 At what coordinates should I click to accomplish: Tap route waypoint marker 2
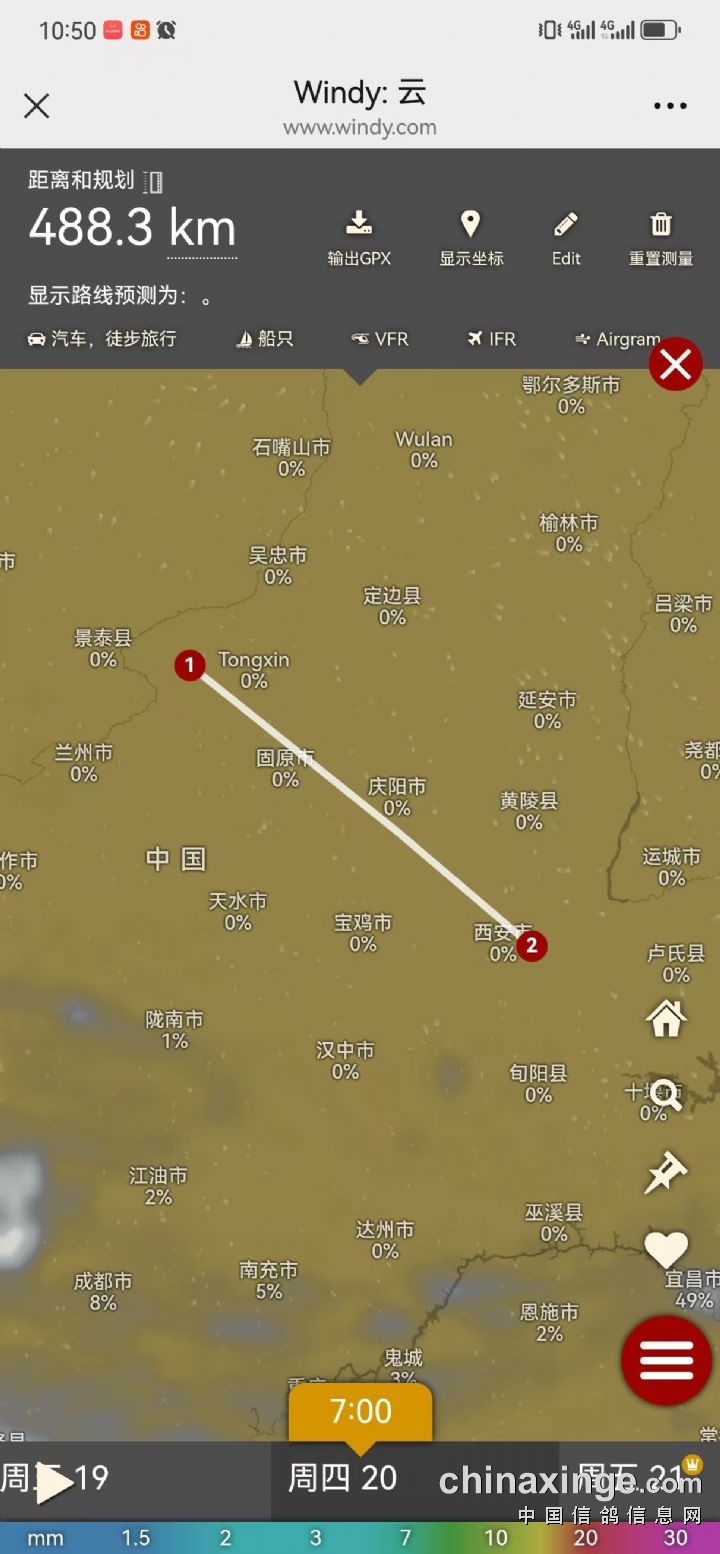click(x=531, y=945)
